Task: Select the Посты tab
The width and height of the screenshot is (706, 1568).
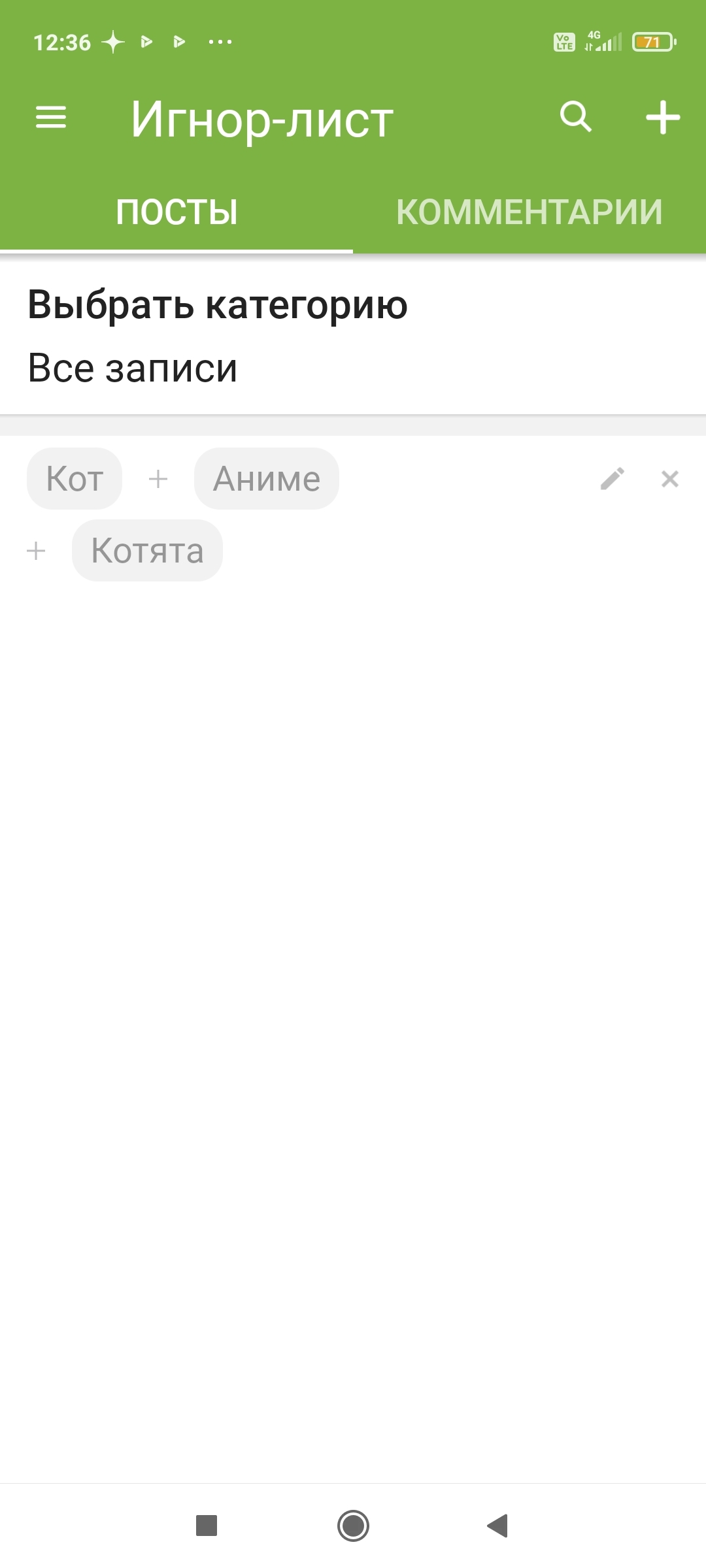Action: (x=176, y=212)
